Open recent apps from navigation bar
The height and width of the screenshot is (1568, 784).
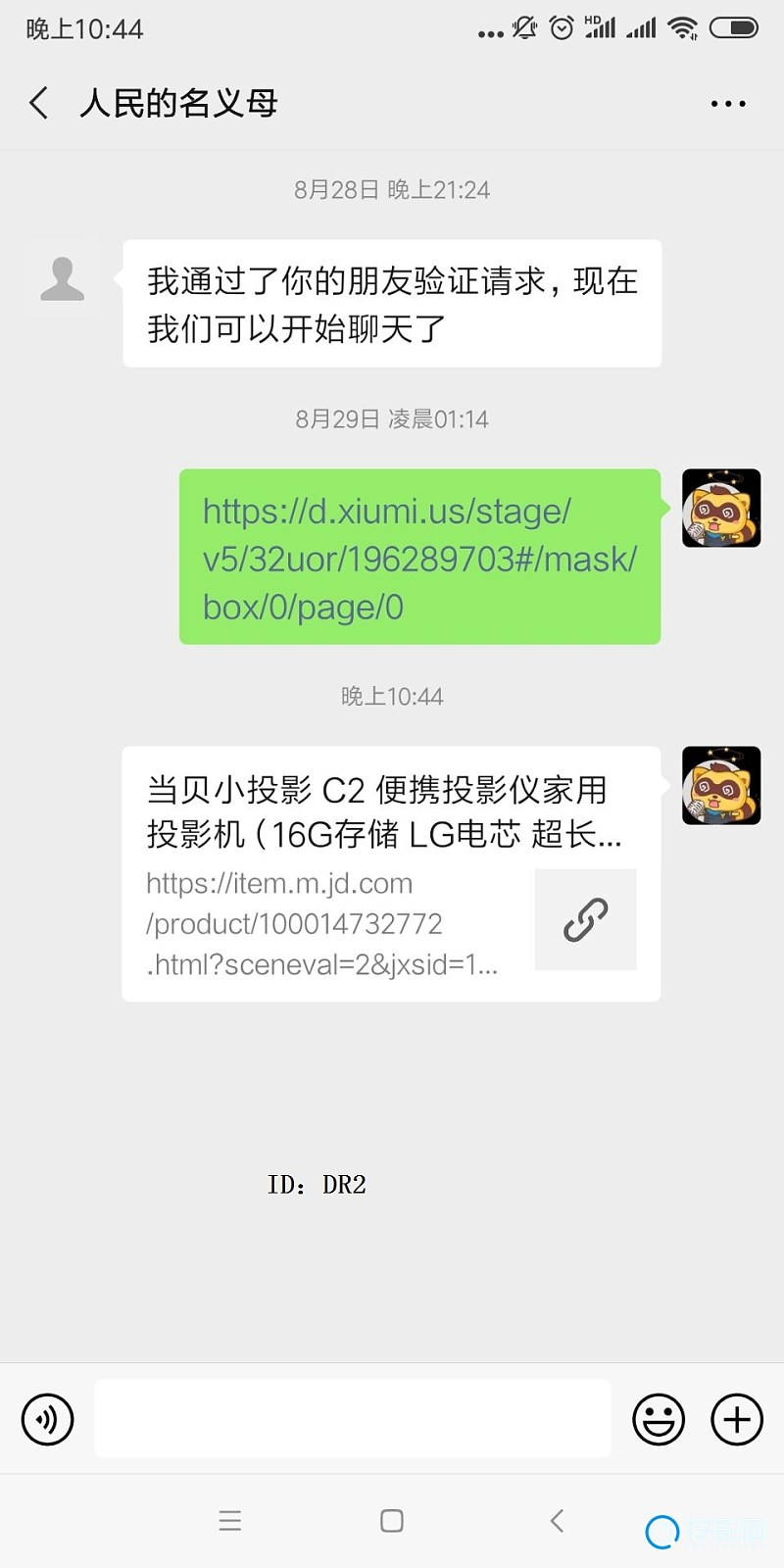coord(230,1521)
